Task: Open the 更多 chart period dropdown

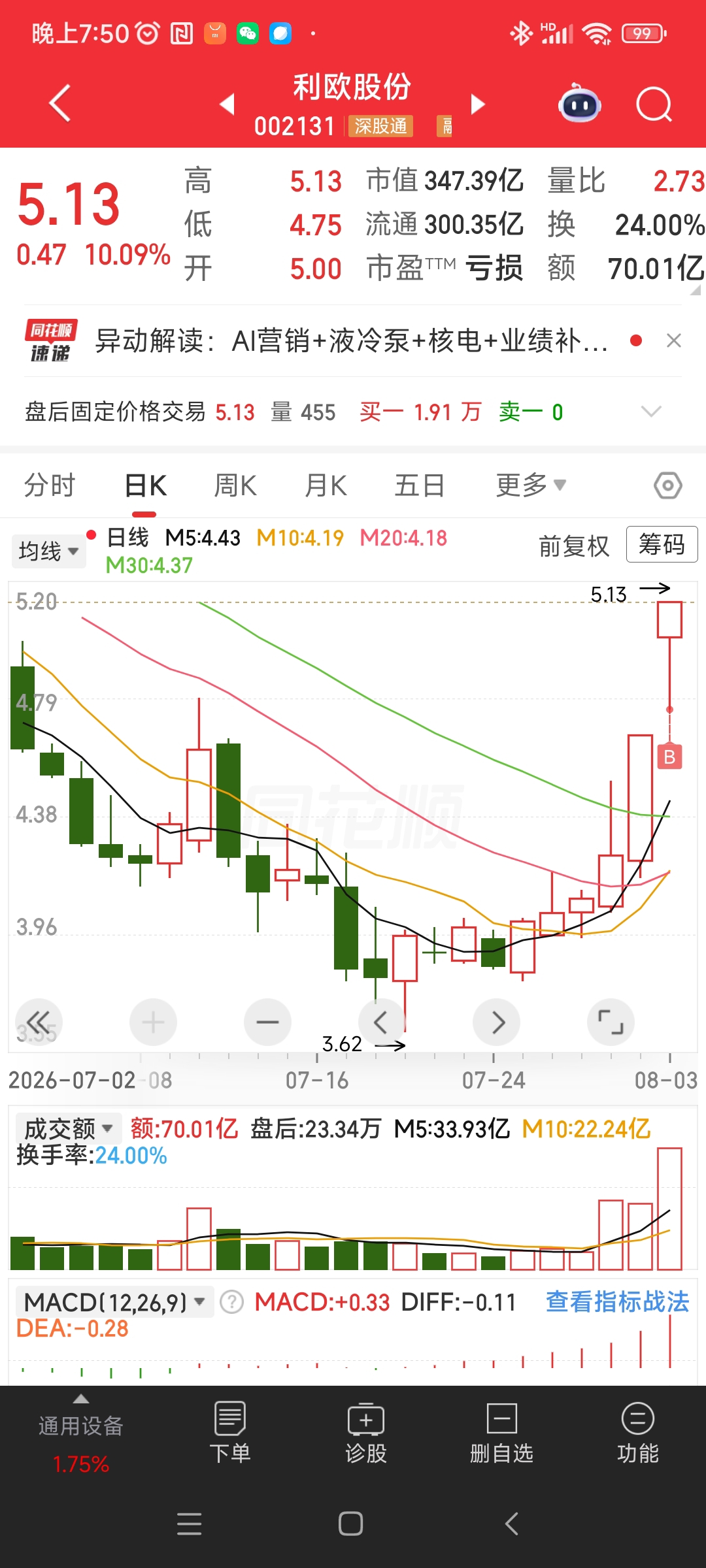Action: pos(531,485)
